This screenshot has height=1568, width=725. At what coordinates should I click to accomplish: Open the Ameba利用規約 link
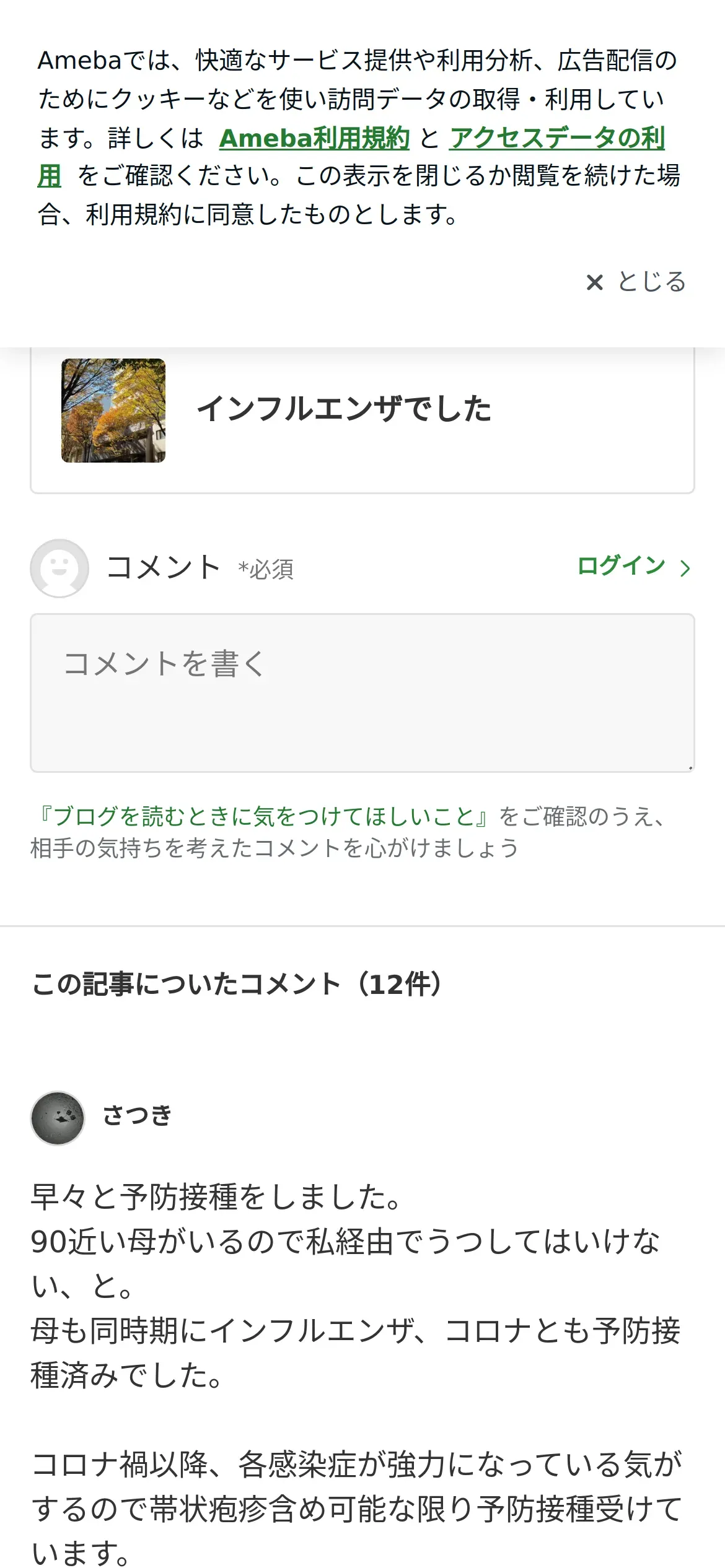(x=314, y=138)
